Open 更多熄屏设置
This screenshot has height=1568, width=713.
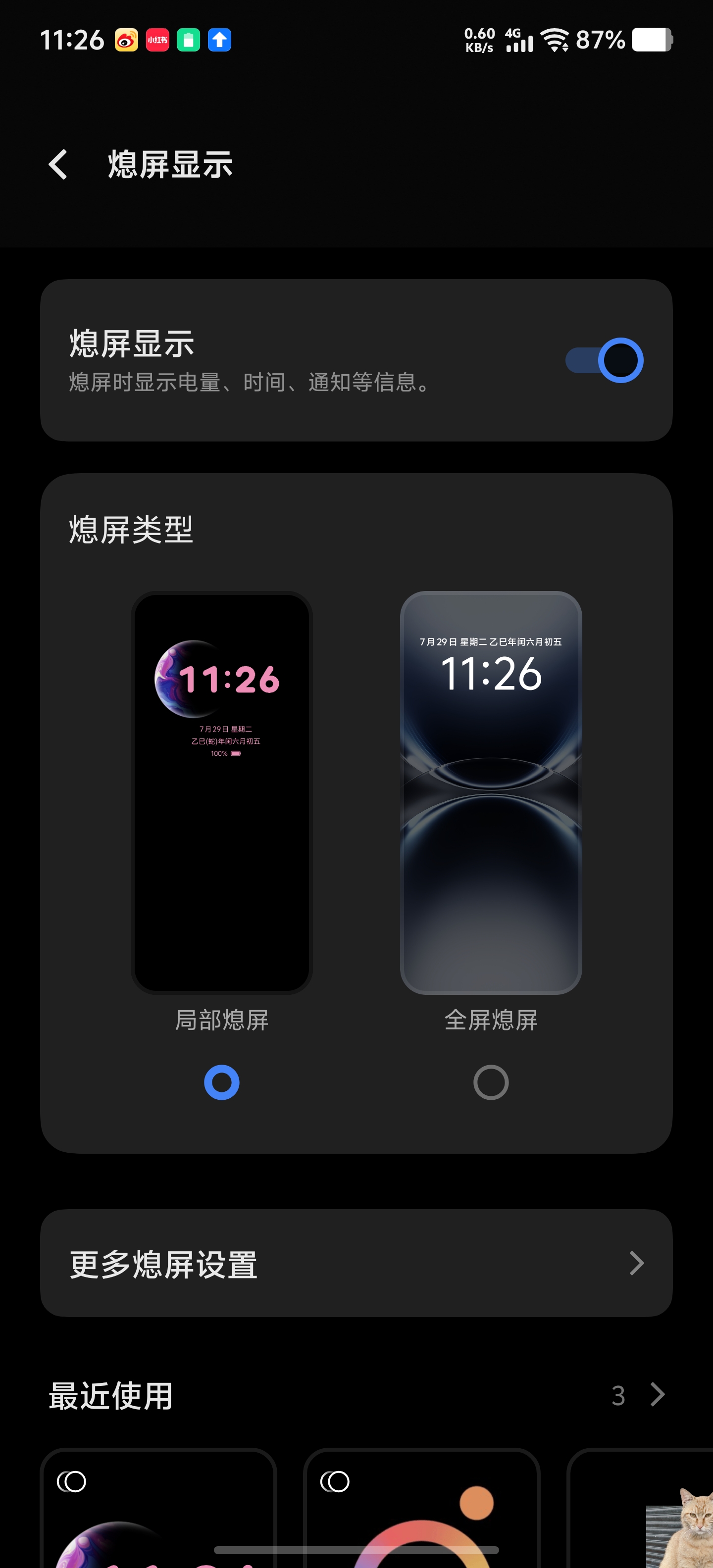[356, 1263]
